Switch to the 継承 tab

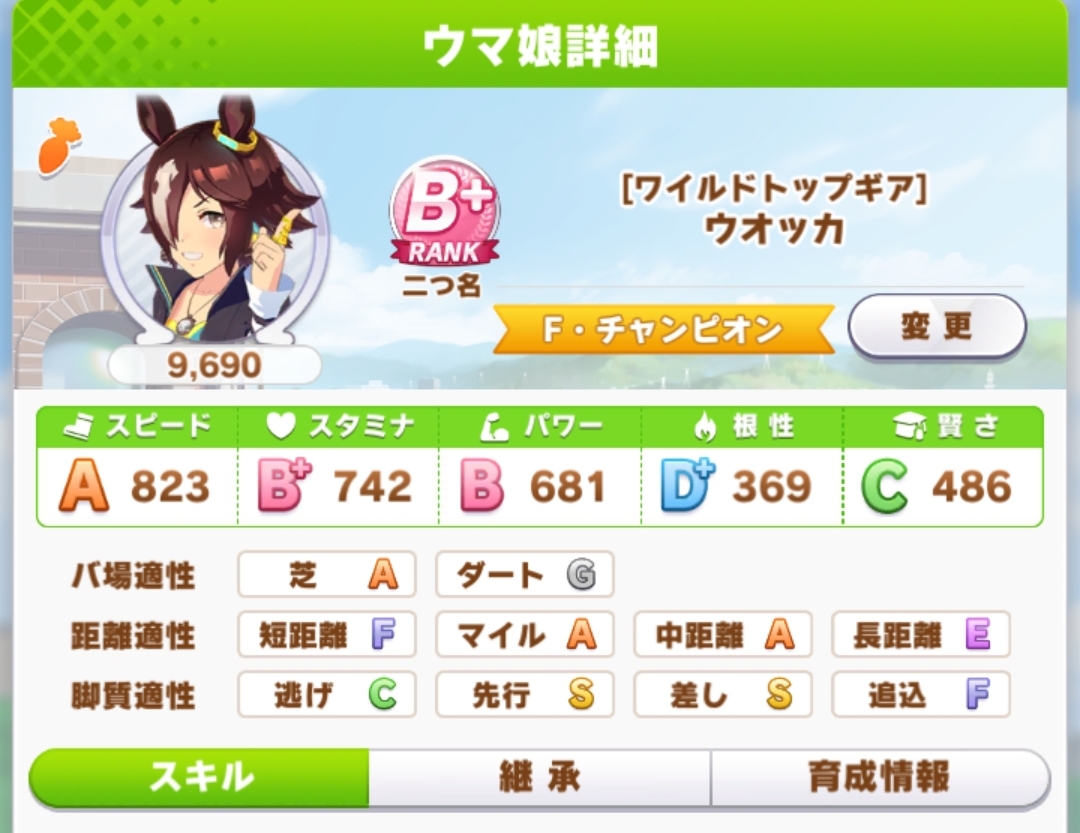(x=539, y=777)
